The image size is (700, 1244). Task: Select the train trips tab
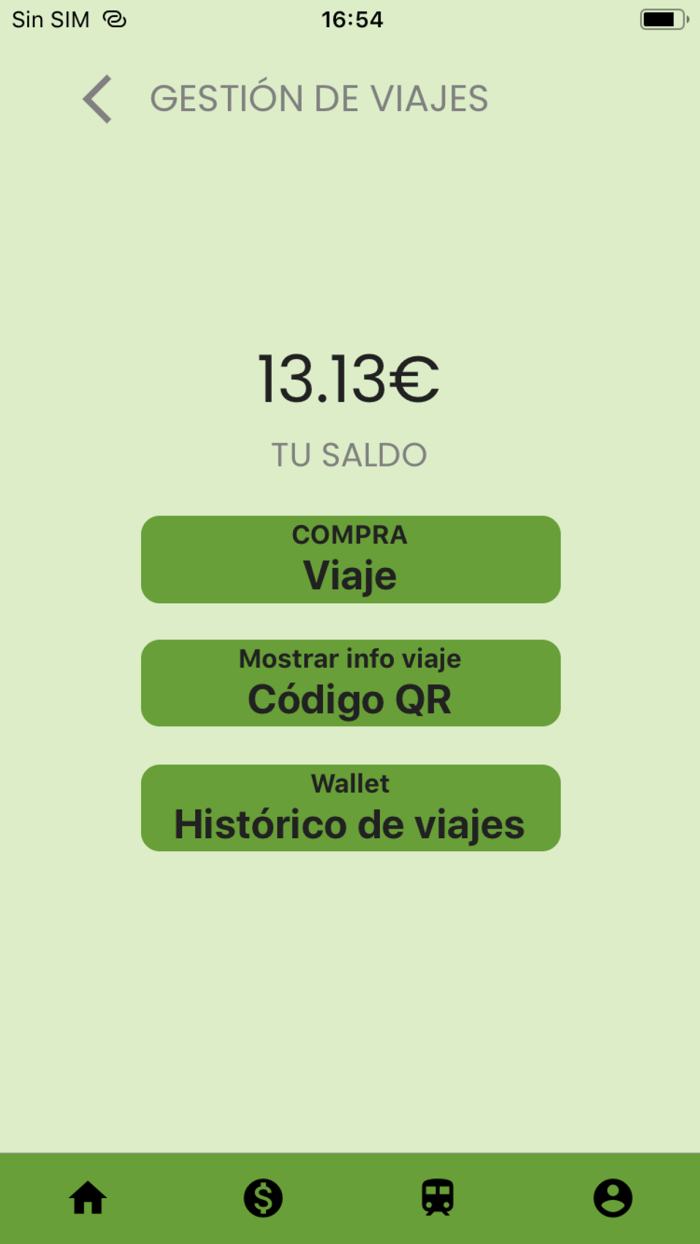click(438, 1198)
